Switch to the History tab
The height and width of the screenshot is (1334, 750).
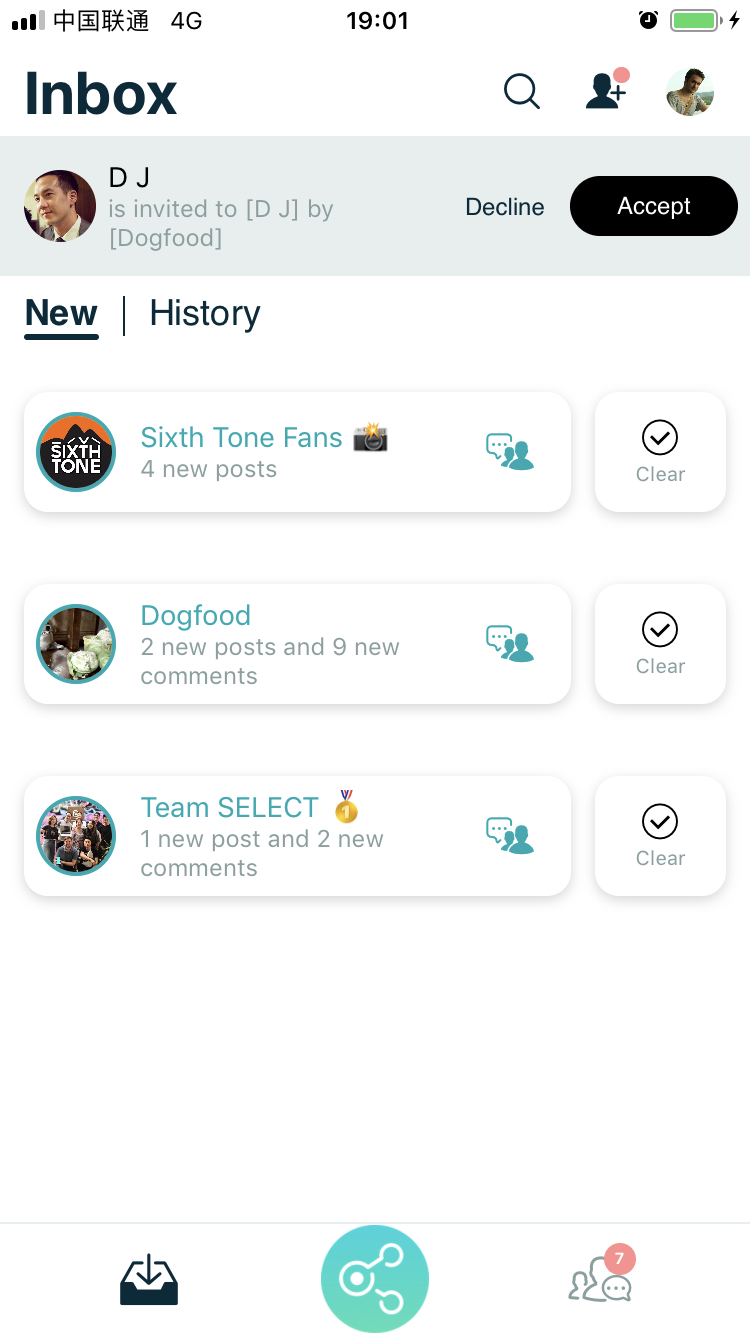click(x=205, y=314)
